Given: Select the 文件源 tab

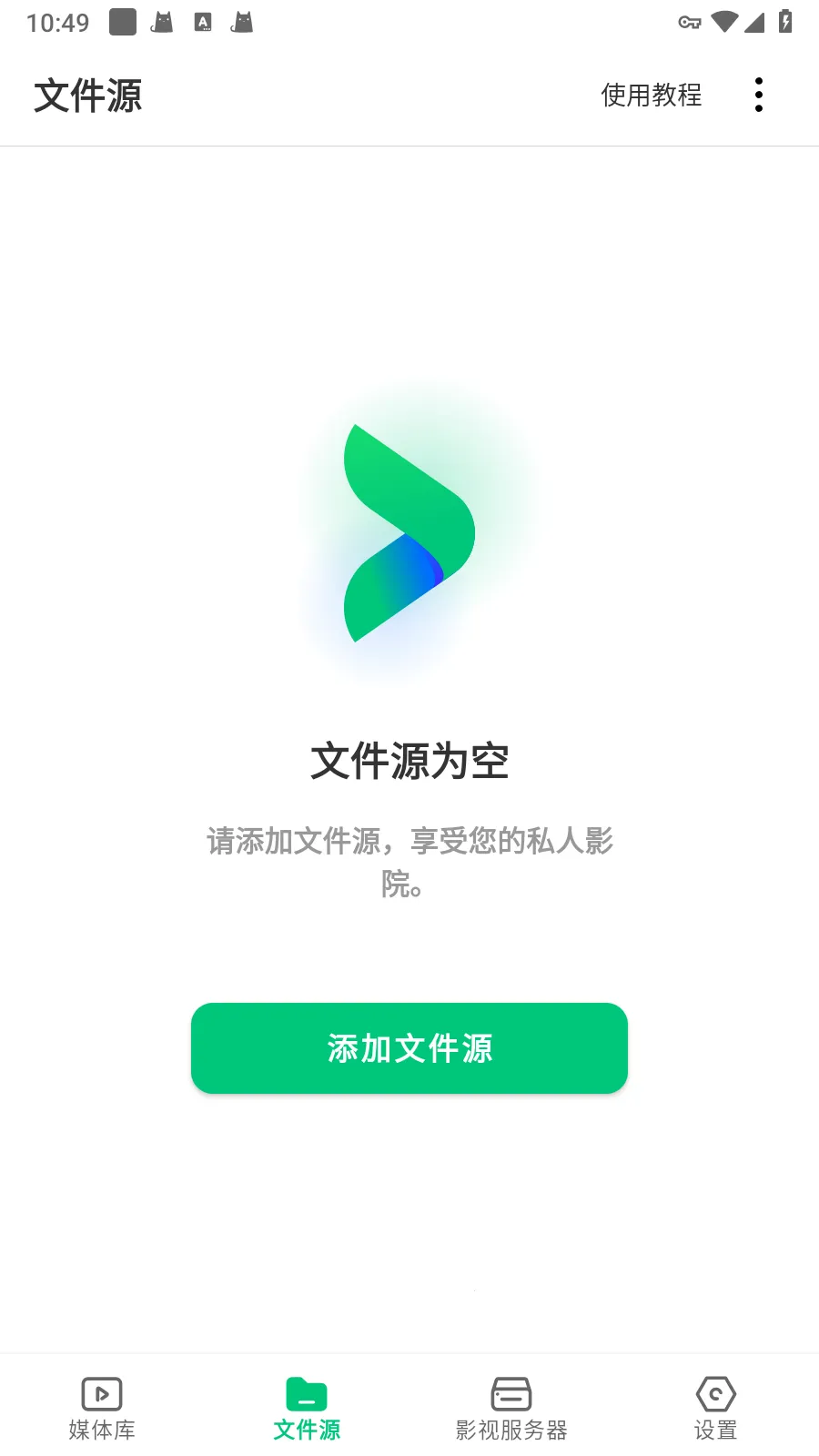Looking at the screenshot, I should pos(307,1408).
